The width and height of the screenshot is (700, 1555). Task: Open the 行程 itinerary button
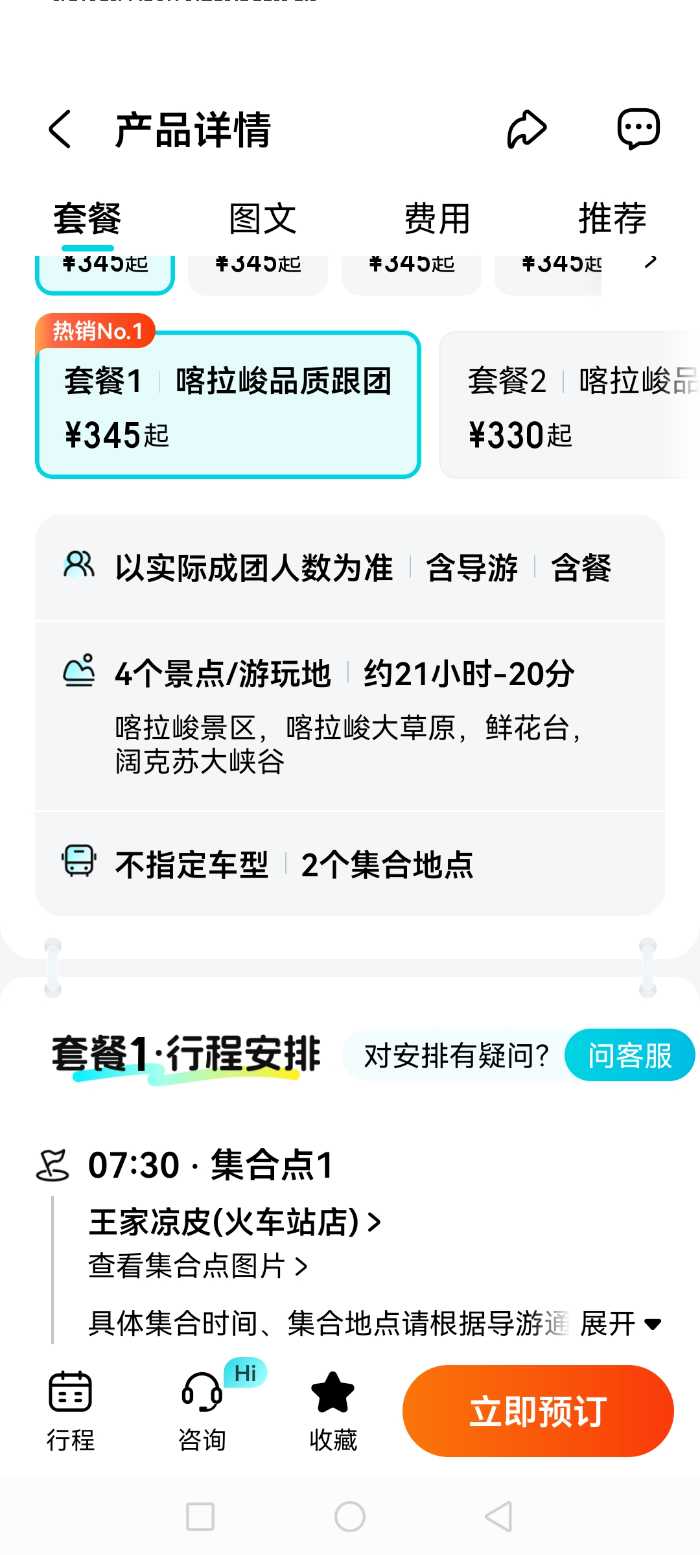pyautogui.click(x=70, y=1411)
